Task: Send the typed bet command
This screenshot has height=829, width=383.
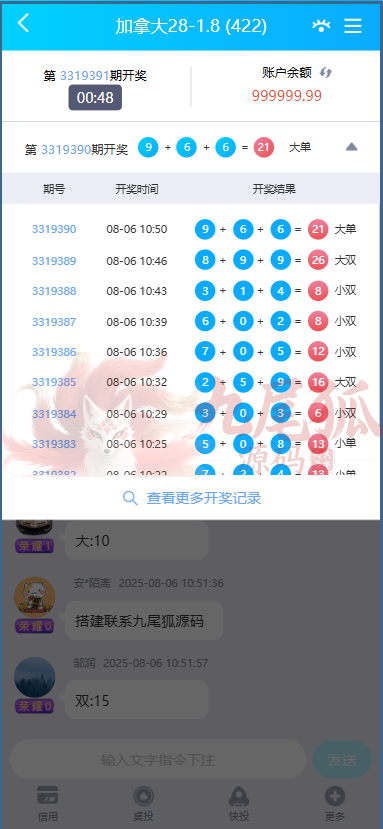Action: tap(342, 760)
